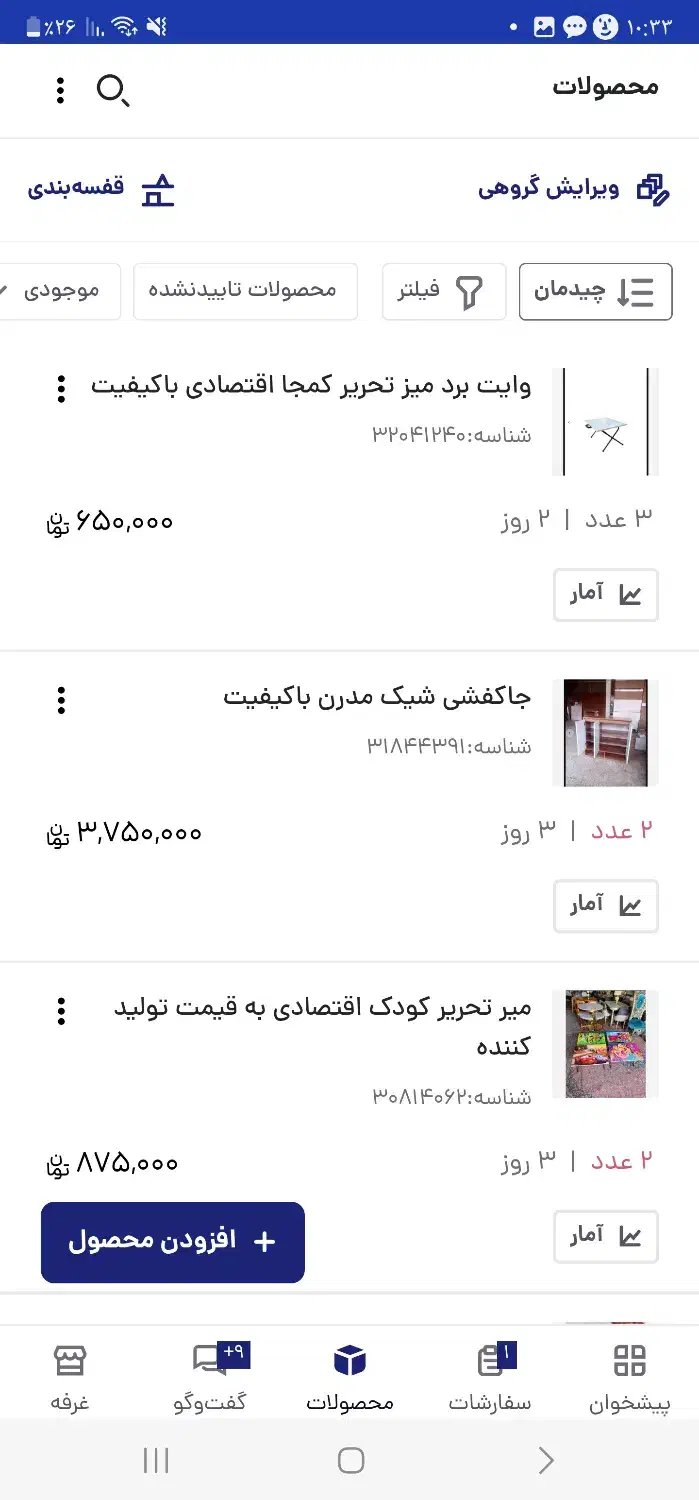
Task: Open the فیلتر filter chip
Action: click(443, 291)
